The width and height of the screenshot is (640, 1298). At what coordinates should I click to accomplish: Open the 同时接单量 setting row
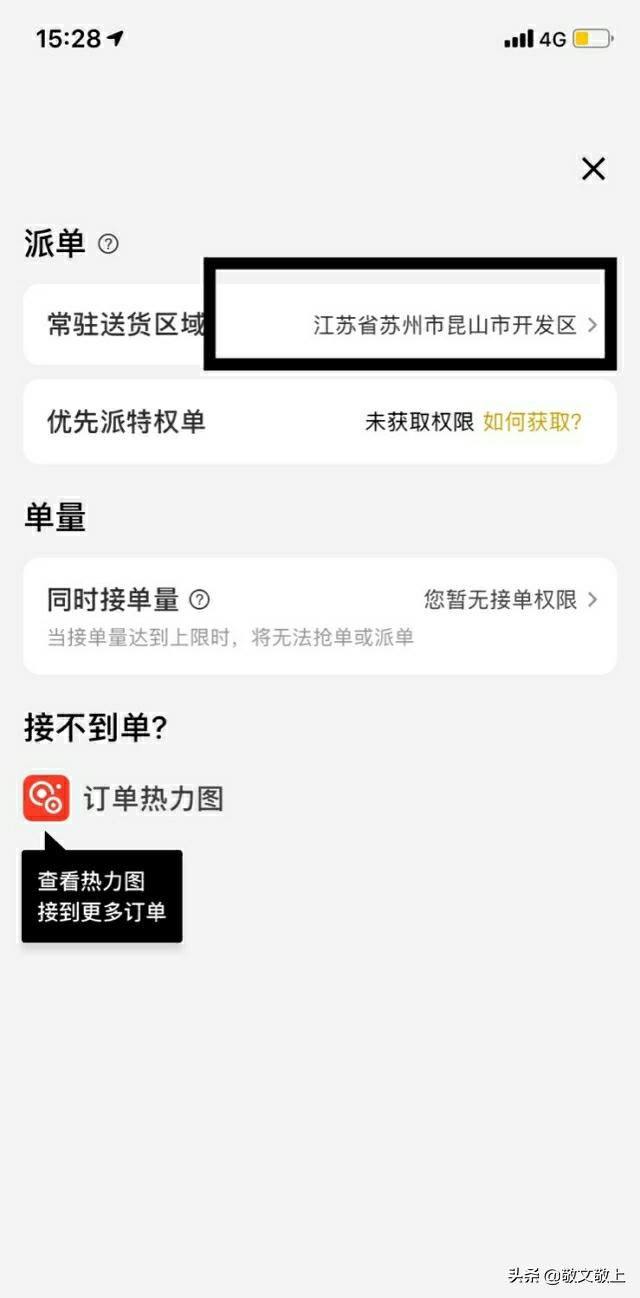click(320, 615)
